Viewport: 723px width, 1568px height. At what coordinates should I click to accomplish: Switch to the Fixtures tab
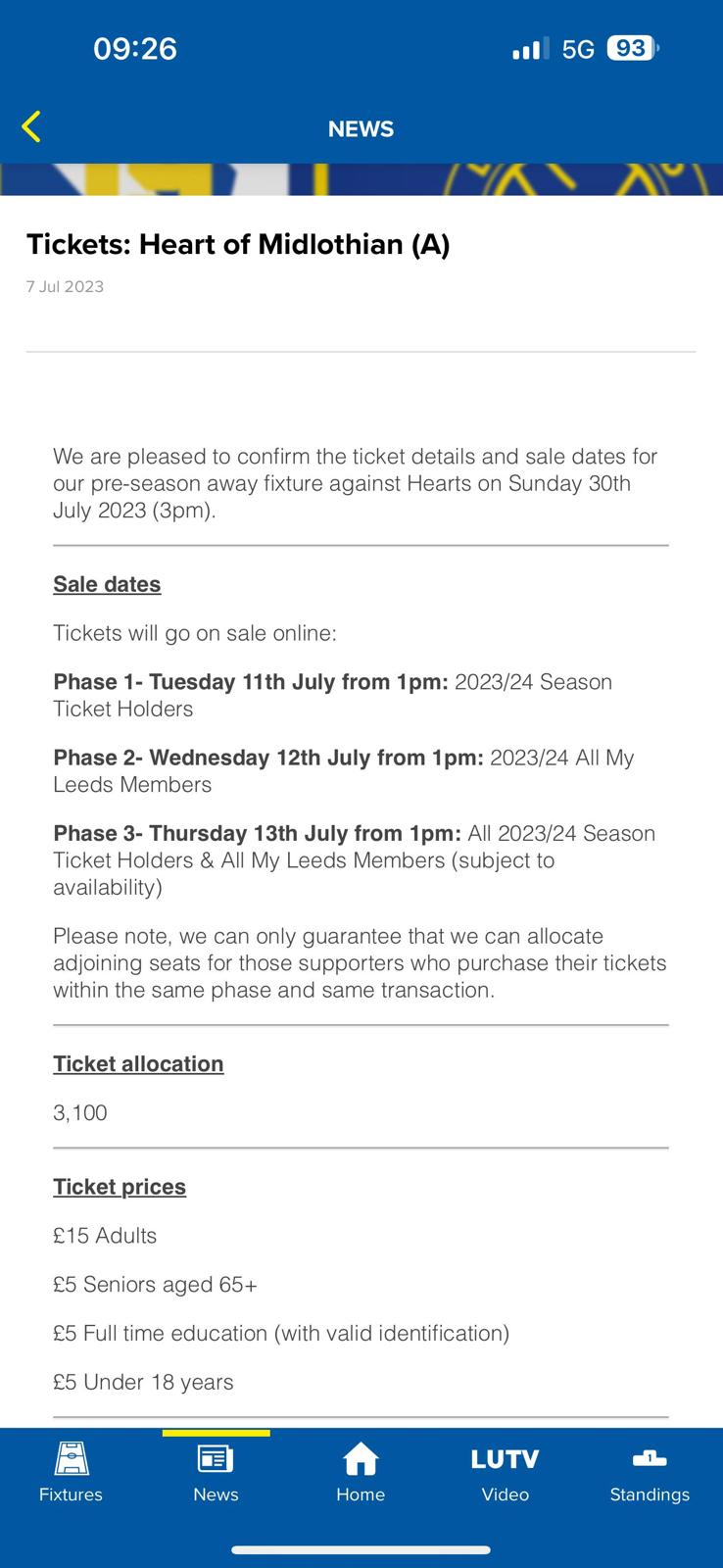(x=71, y=1472)
